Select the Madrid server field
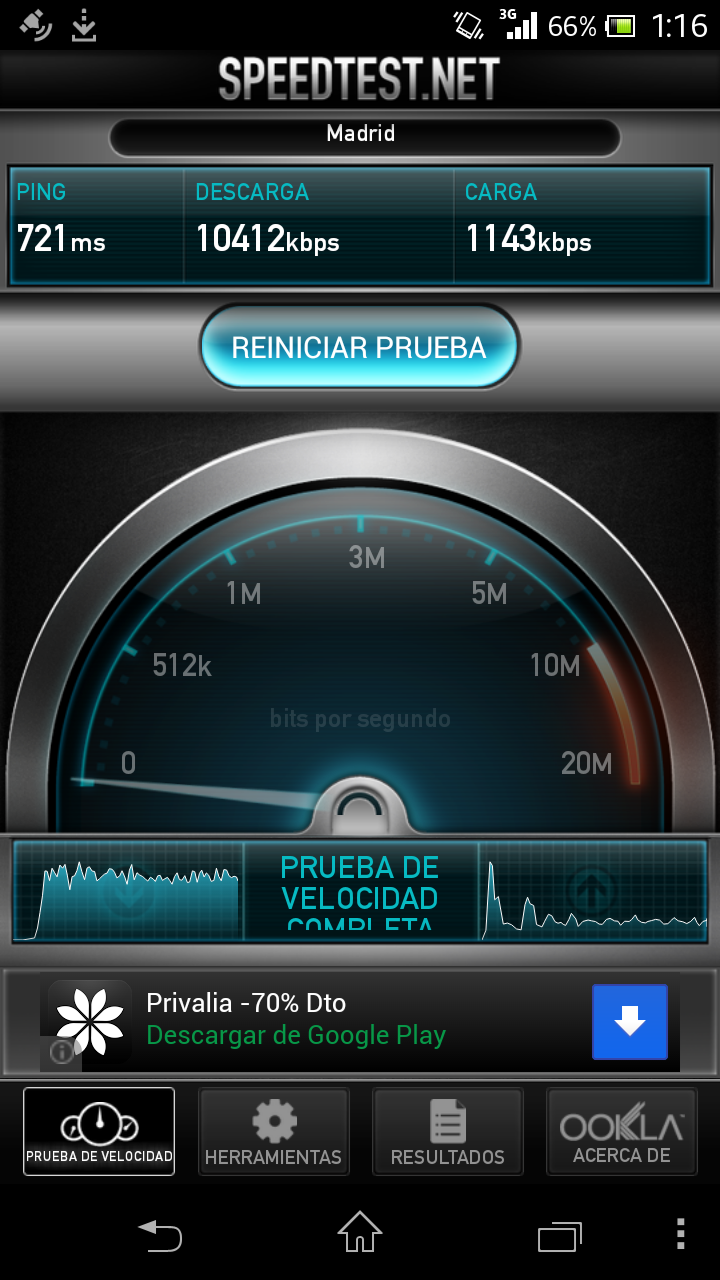Screen dimensions: 720x1280 click(x=364, y=136)
